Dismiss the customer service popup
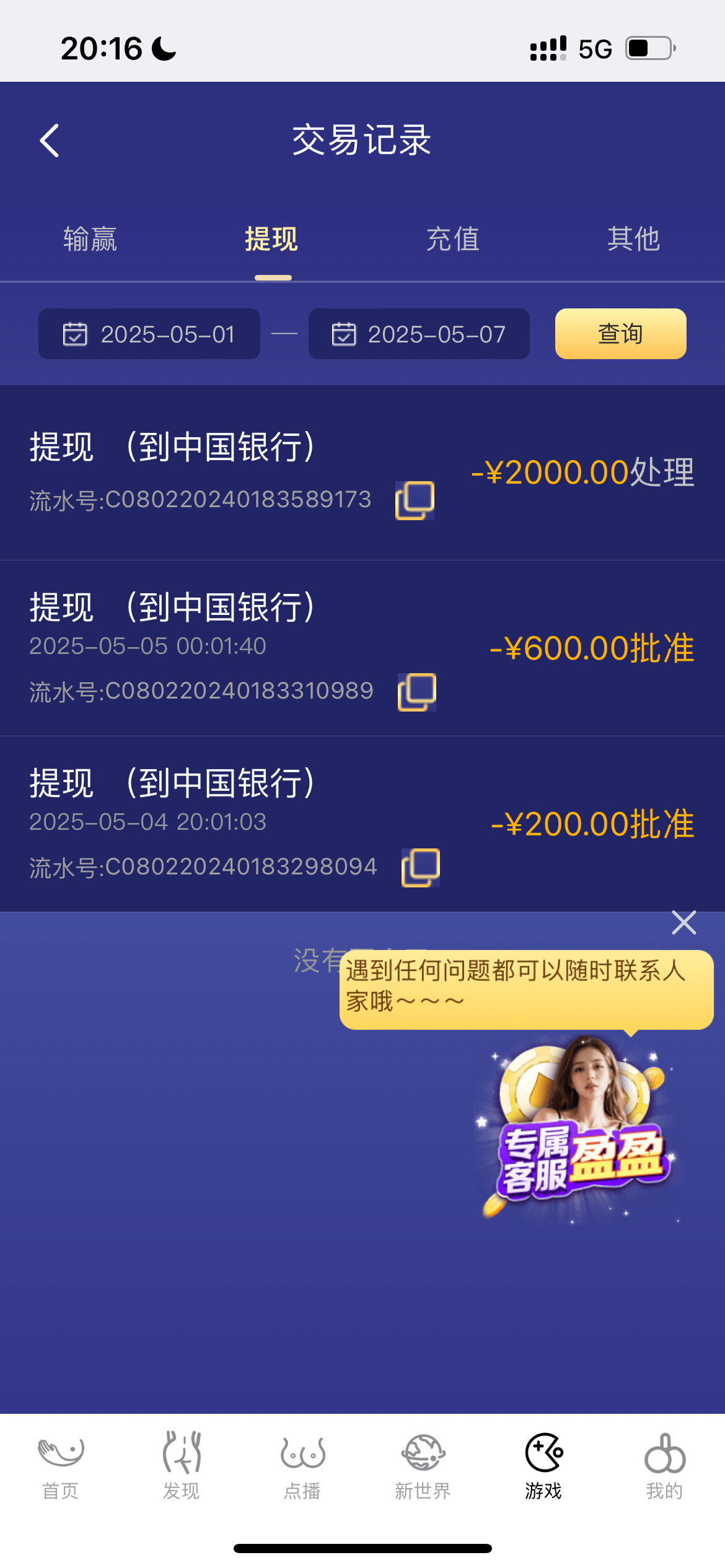This screenshot has width=725, height=1568. (x=684, y=923)
